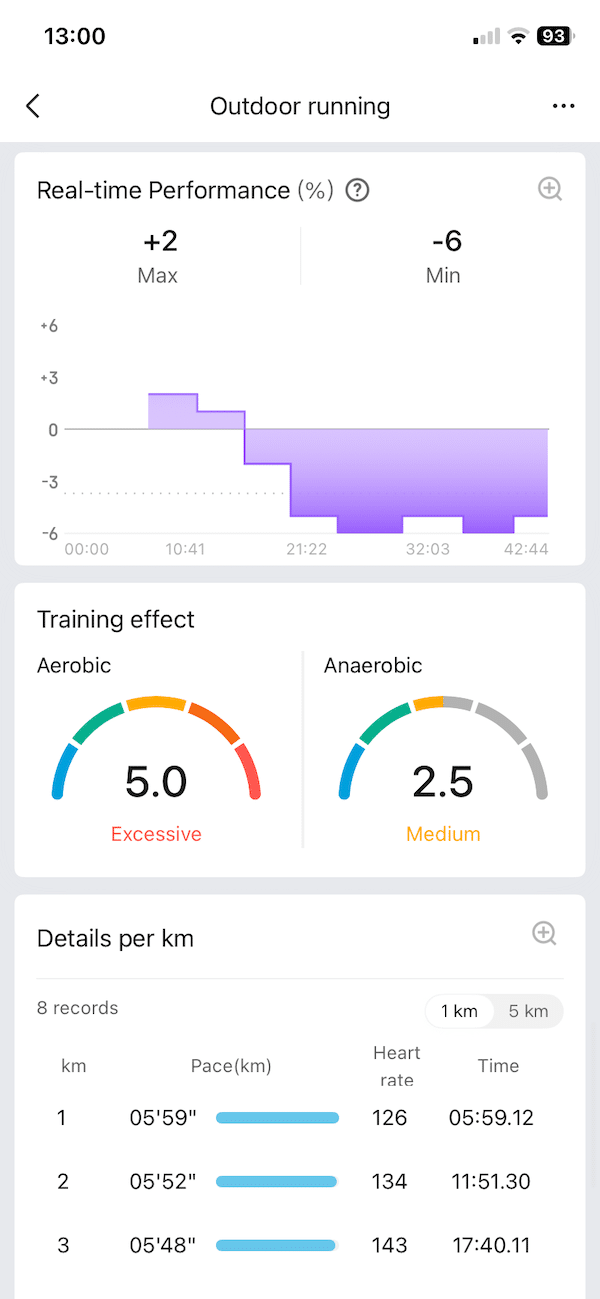
Task: Open Real-time Performance help info
Action: click(357, 190)
